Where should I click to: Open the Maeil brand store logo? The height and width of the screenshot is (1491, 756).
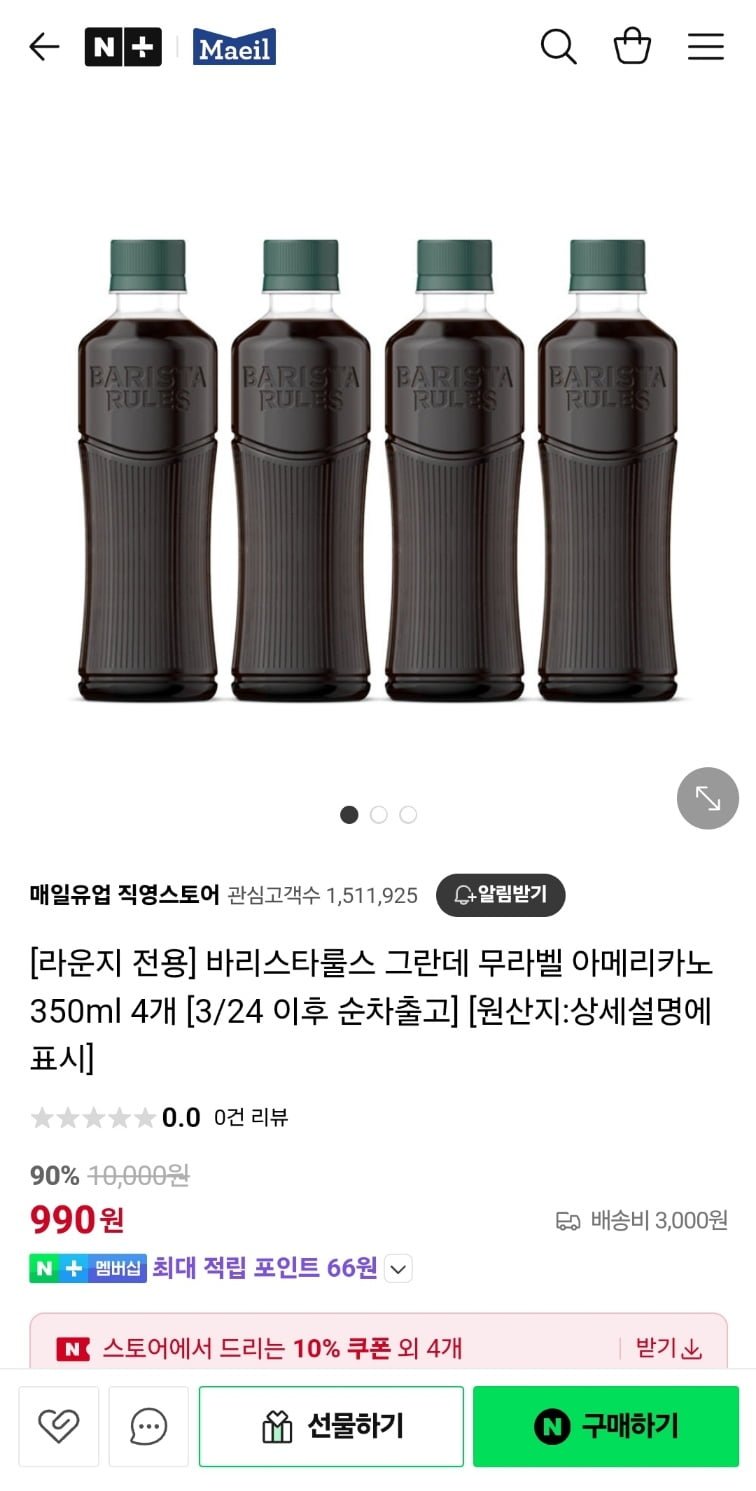pyautogui.click(x=234, y=47)
